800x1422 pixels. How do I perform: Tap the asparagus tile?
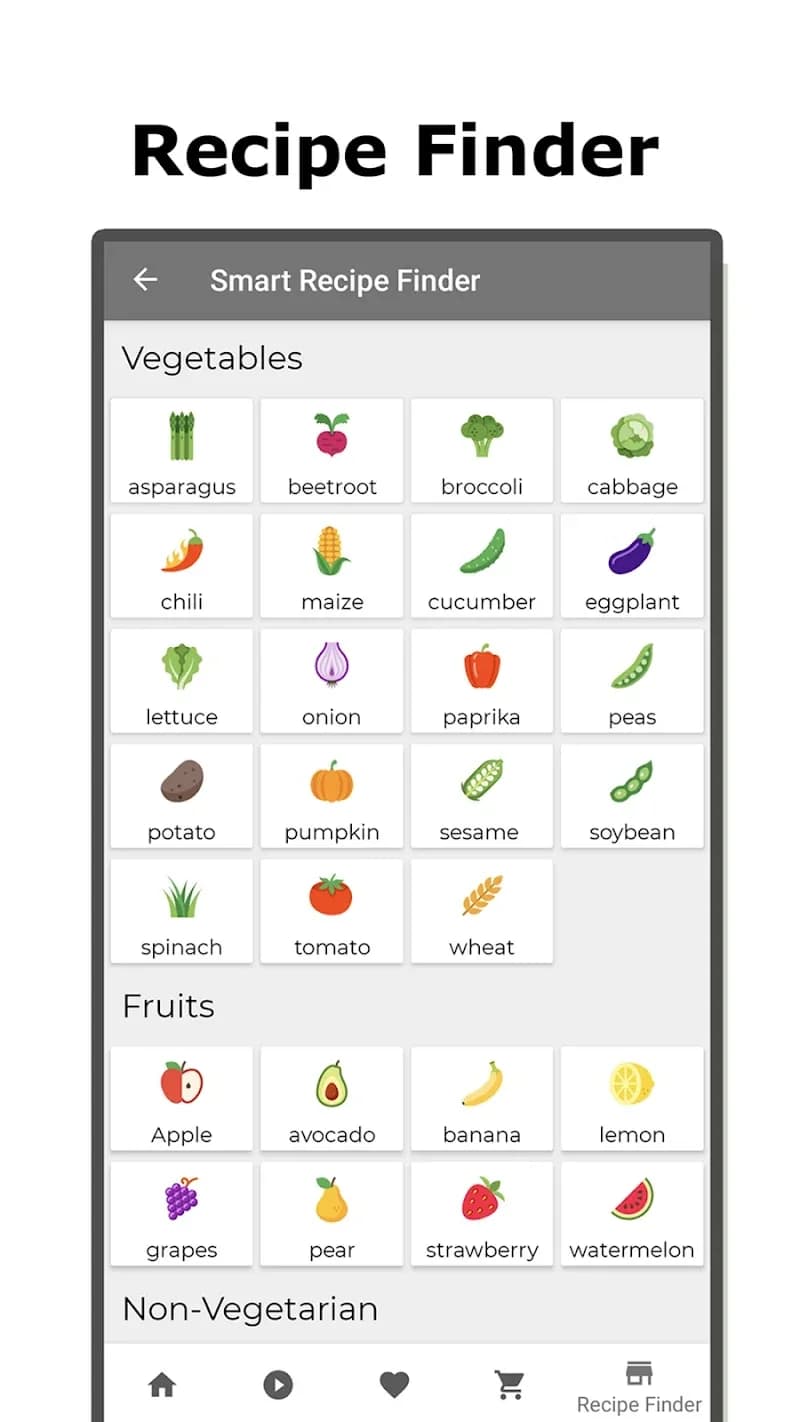coord(181,450)
